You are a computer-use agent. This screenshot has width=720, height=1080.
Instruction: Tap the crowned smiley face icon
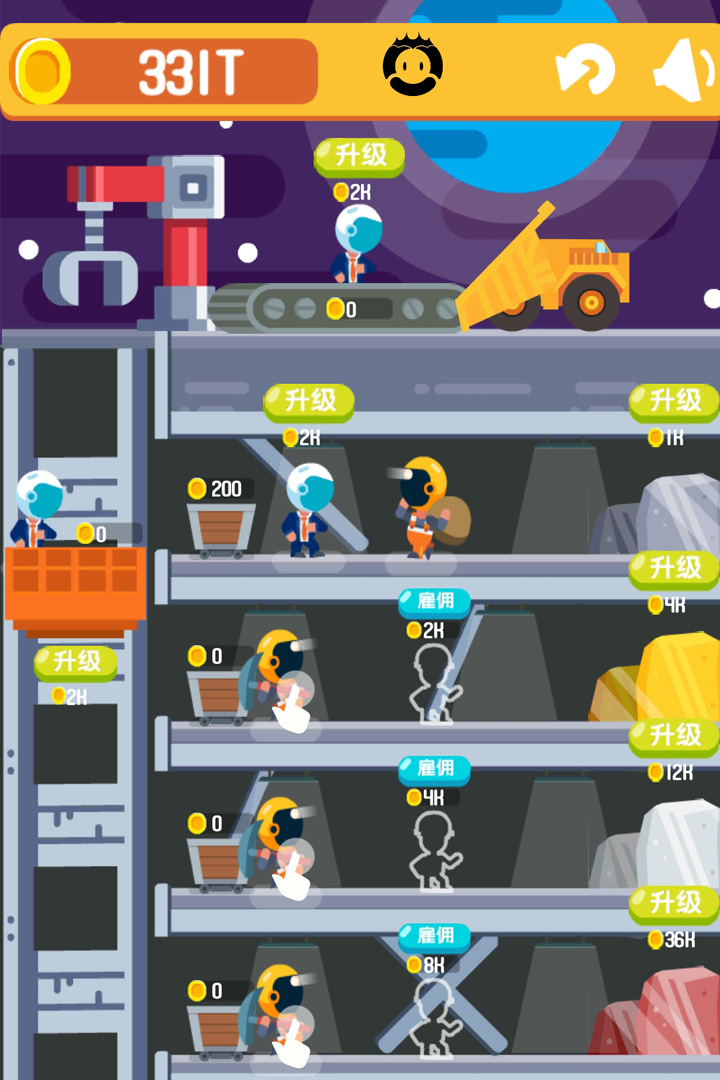[412, 66]
